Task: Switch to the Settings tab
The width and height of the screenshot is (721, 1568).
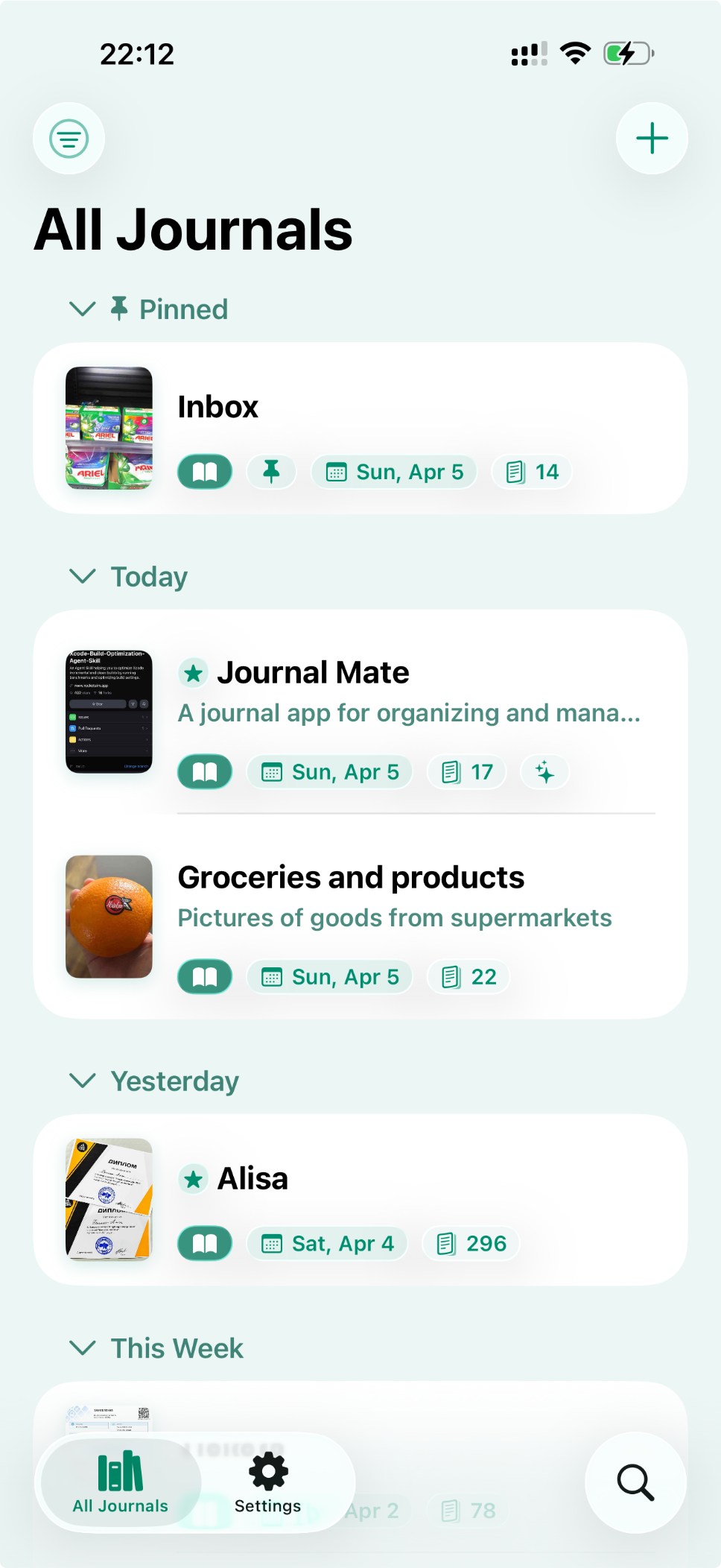Action: [x=267, y=1484]
